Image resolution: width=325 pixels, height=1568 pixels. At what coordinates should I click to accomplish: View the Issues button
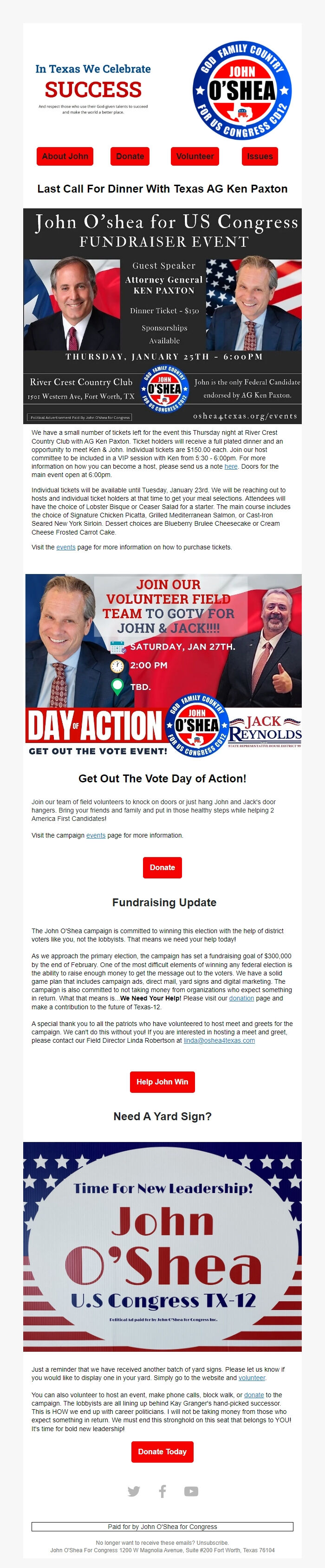click(x=259, y=156)
